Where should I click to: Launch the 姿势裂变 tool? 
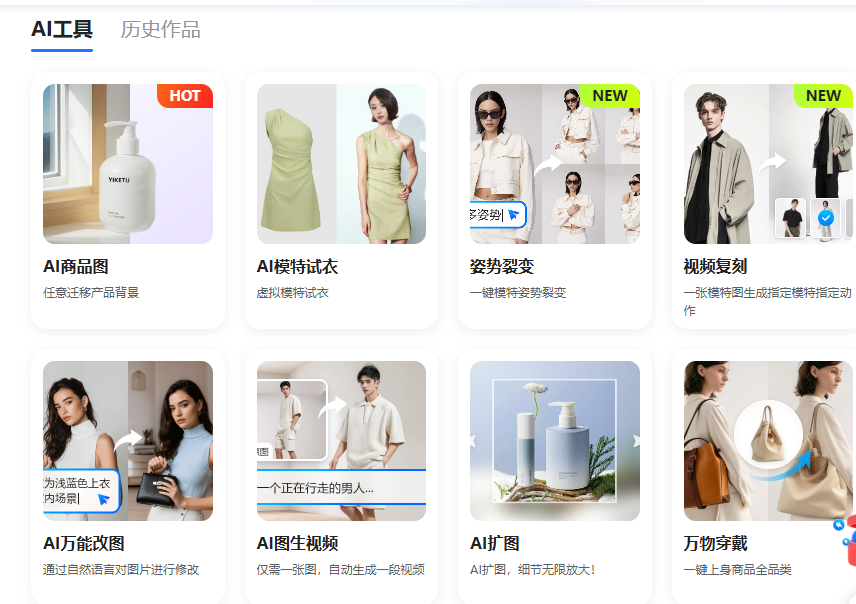pyautogui.click(x=555, y=200)
